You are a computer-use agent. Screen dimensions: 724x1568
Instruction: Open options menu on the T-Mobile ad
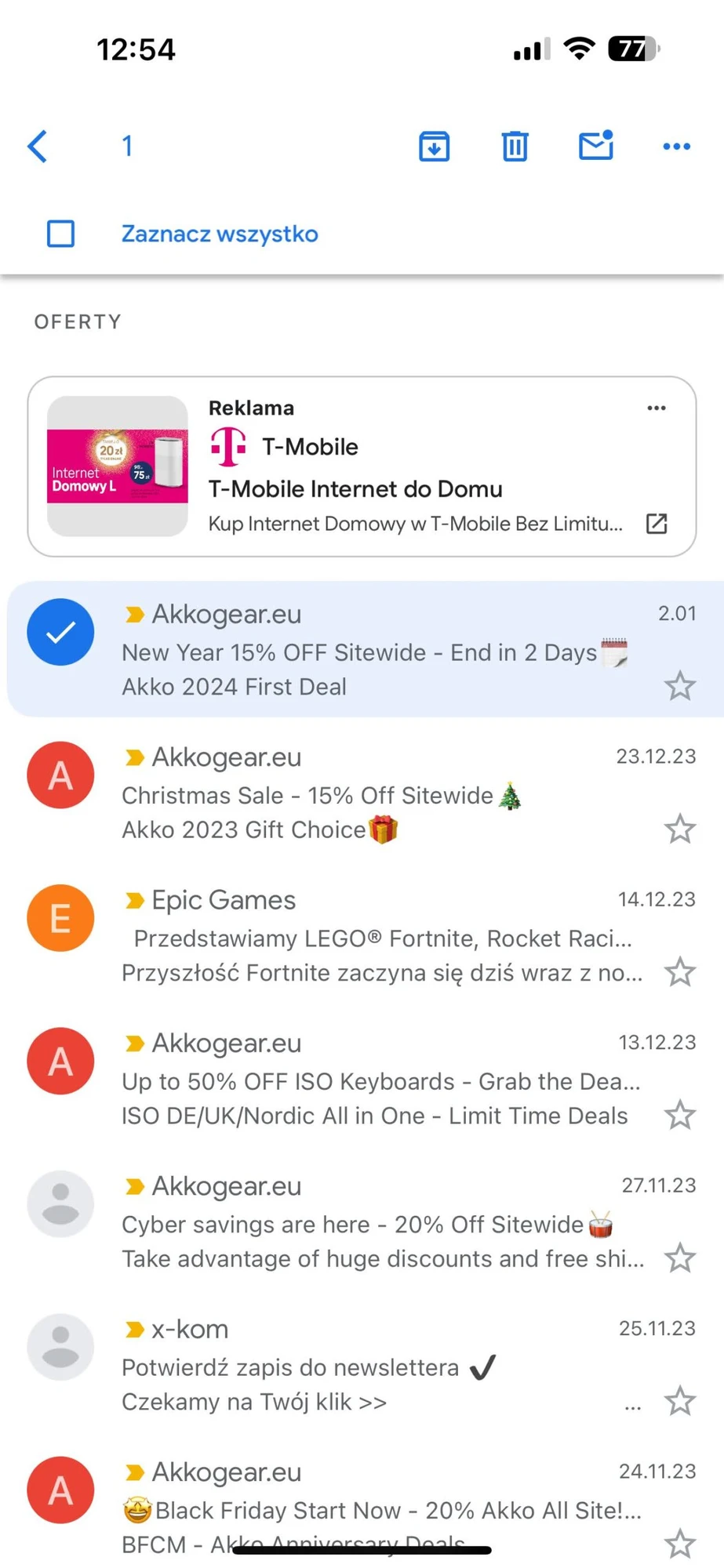tap(657, 408)
